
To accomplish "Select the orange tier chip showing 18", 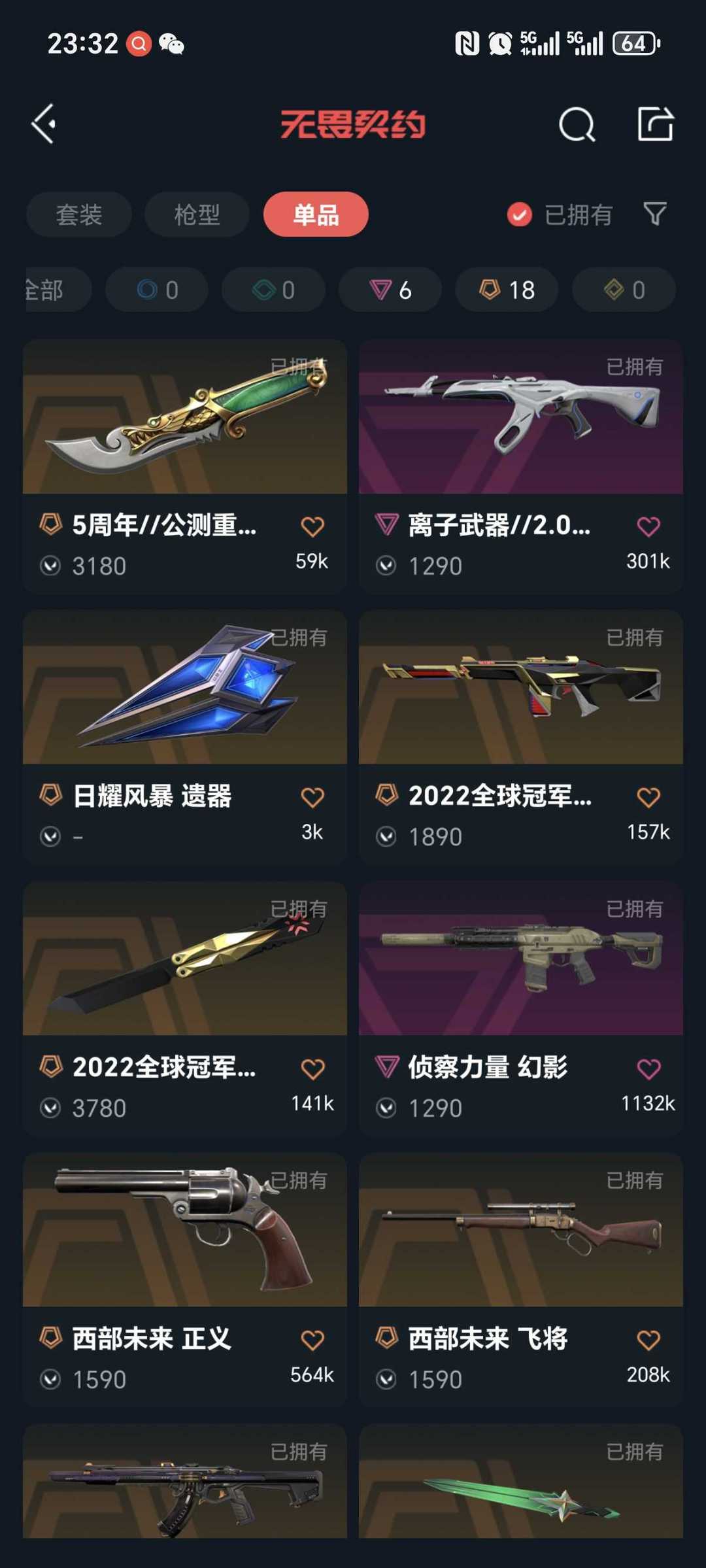I will 507,290.
